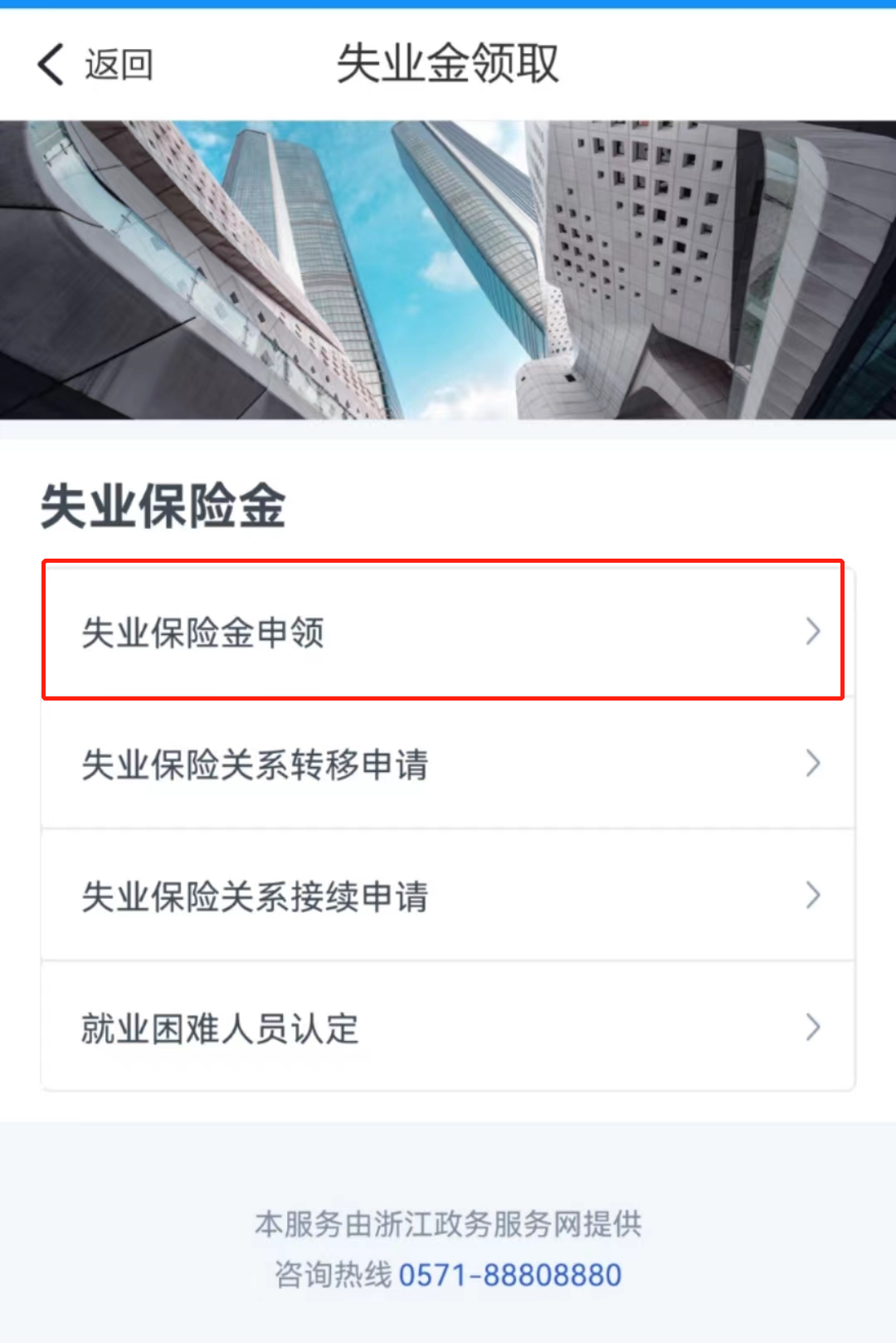Open 就业困难人员认定
Image resolution: width=896 pixels, height=1343 pixels.
point(446,1028)
